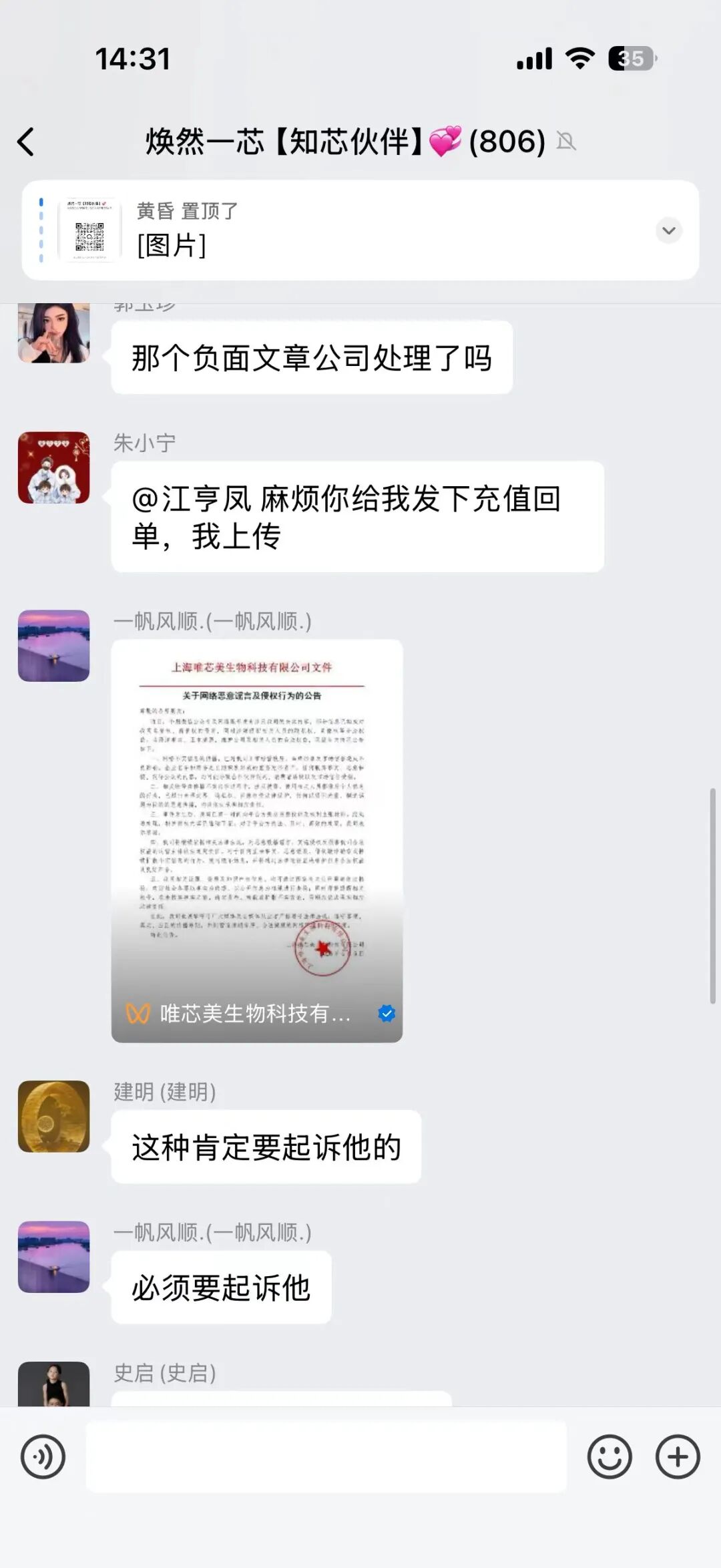Screen dimensions: 721x1568
Task: Expand the pinned message banner
Action: (x=668, y=230)
